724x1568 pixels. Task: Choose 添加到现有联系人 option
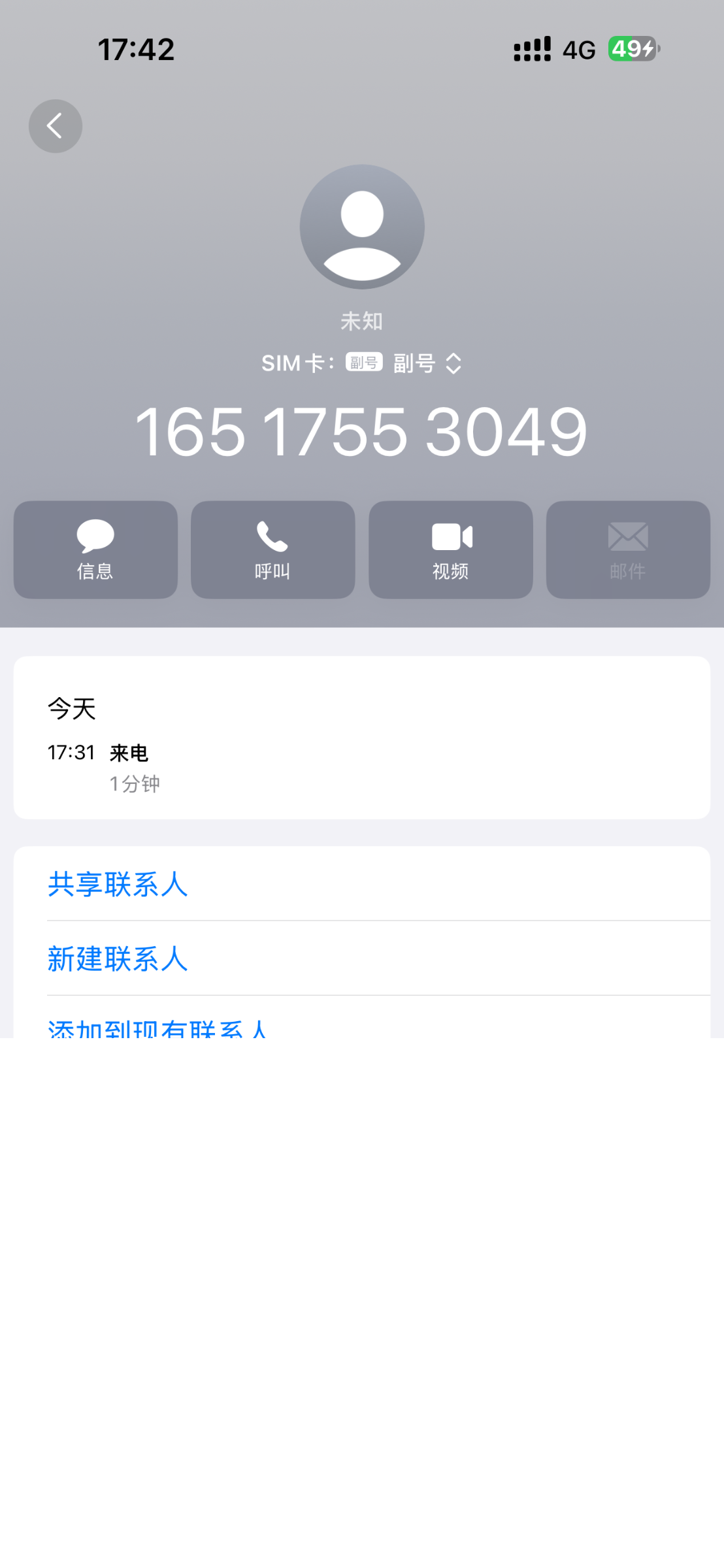point(158,1028)
